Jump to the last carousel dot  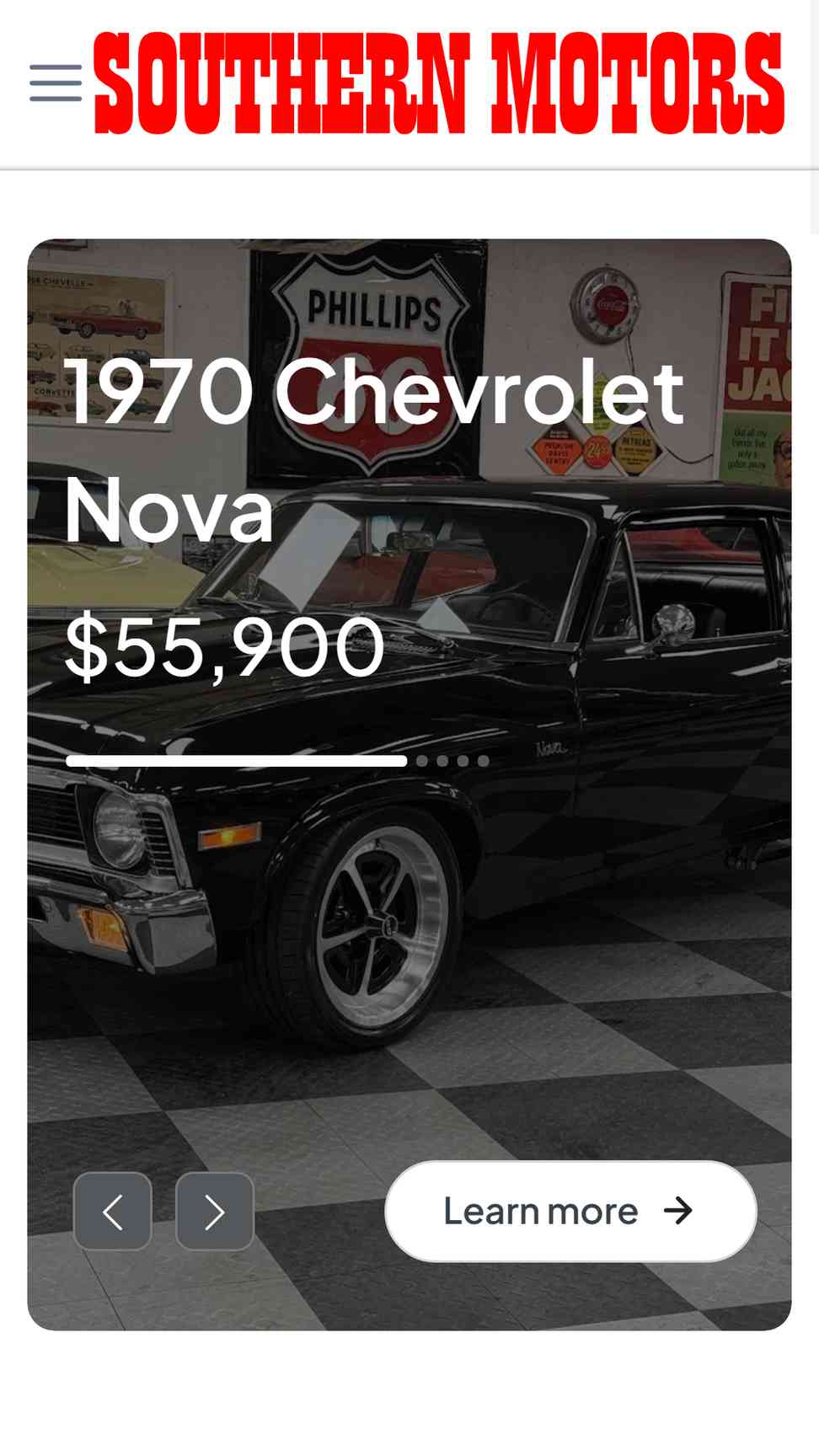484,761
